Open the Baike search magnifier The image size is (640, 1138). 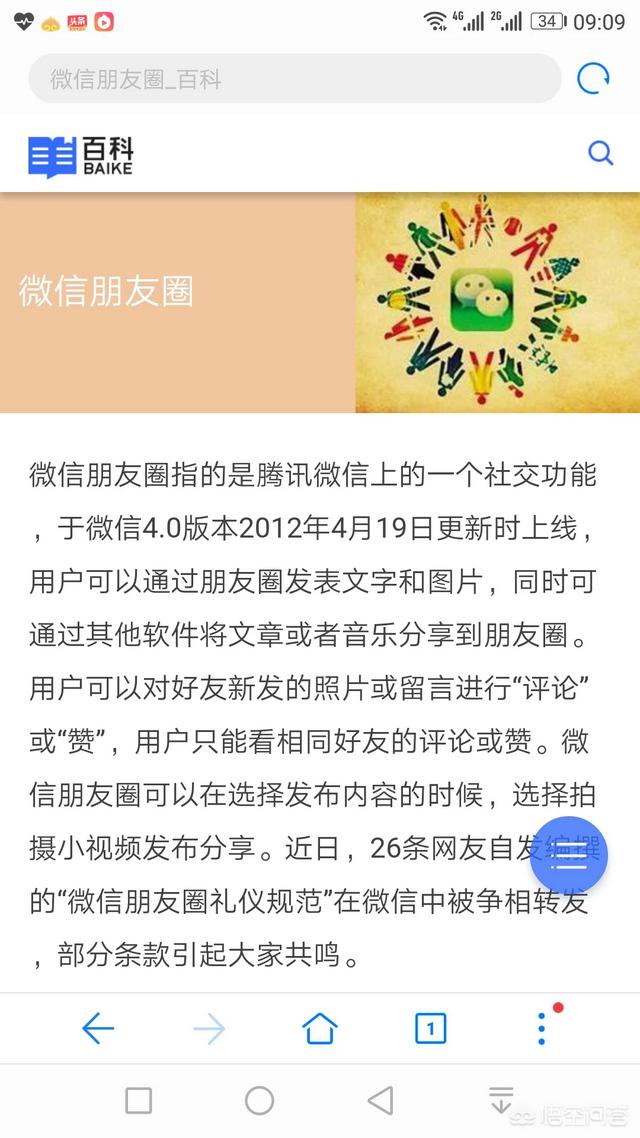click(x=600, y=153)
